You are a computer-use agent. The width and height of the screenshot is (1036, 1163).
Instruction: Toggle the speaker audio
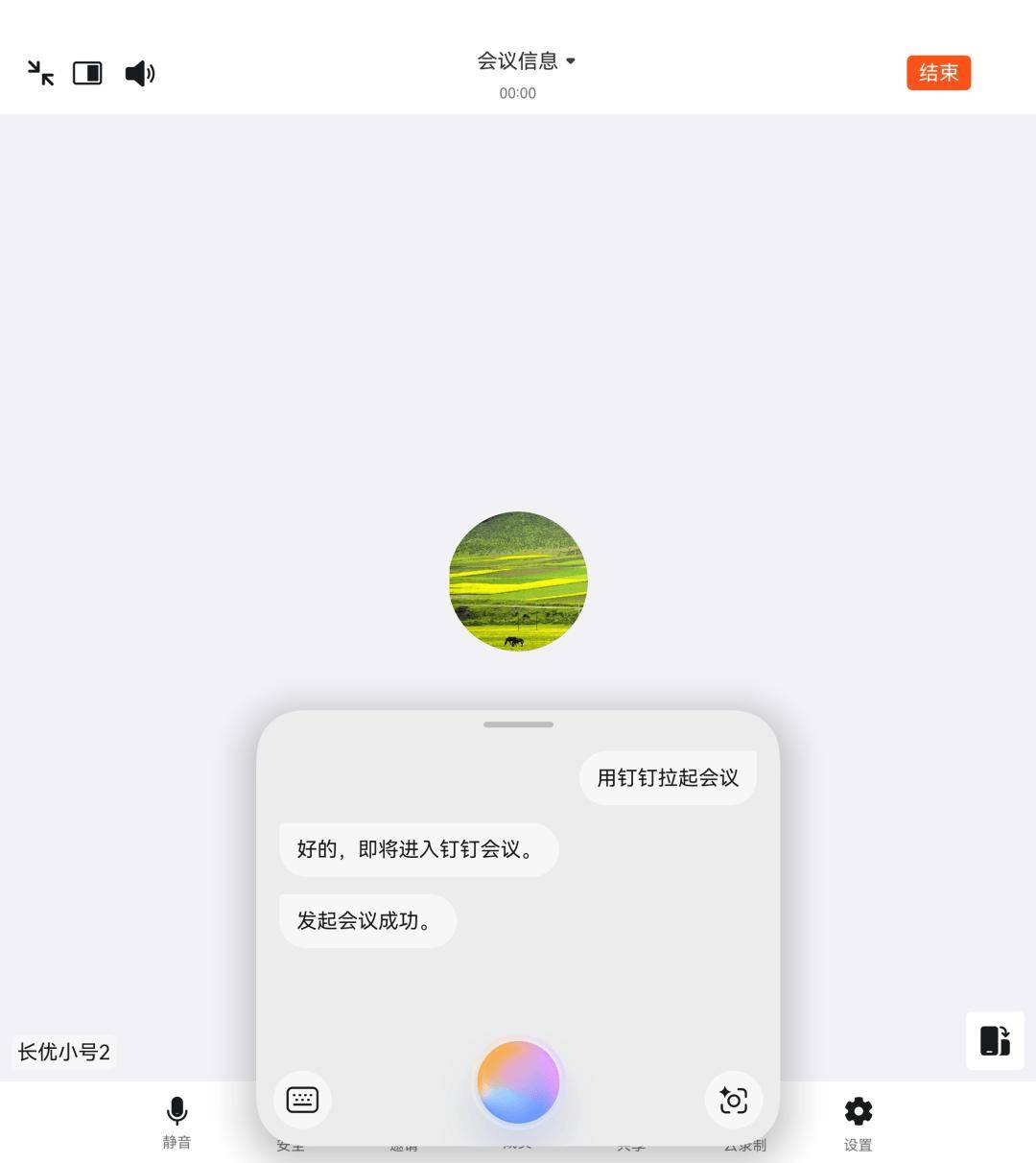coord(140,73)
